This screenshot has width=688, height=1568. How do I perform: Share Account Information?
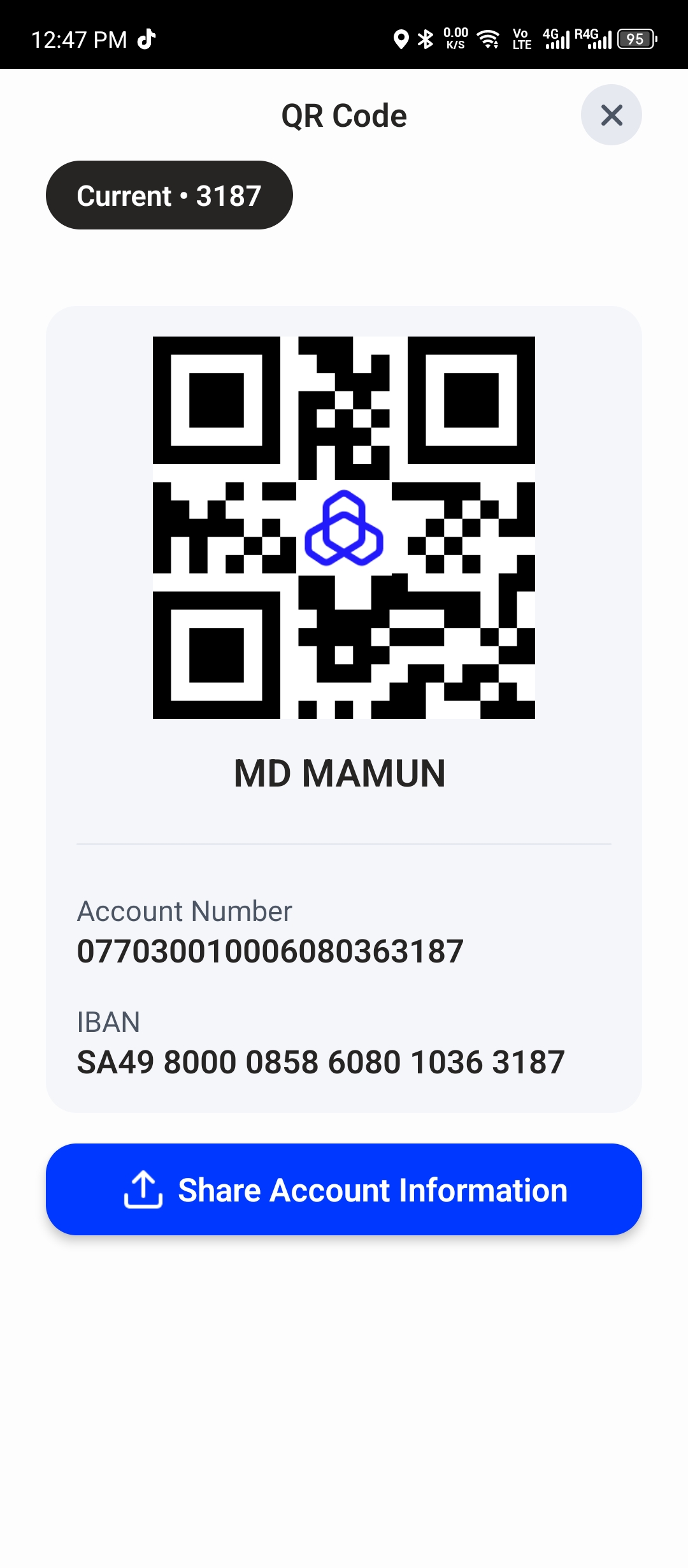tap(344, 1189)
